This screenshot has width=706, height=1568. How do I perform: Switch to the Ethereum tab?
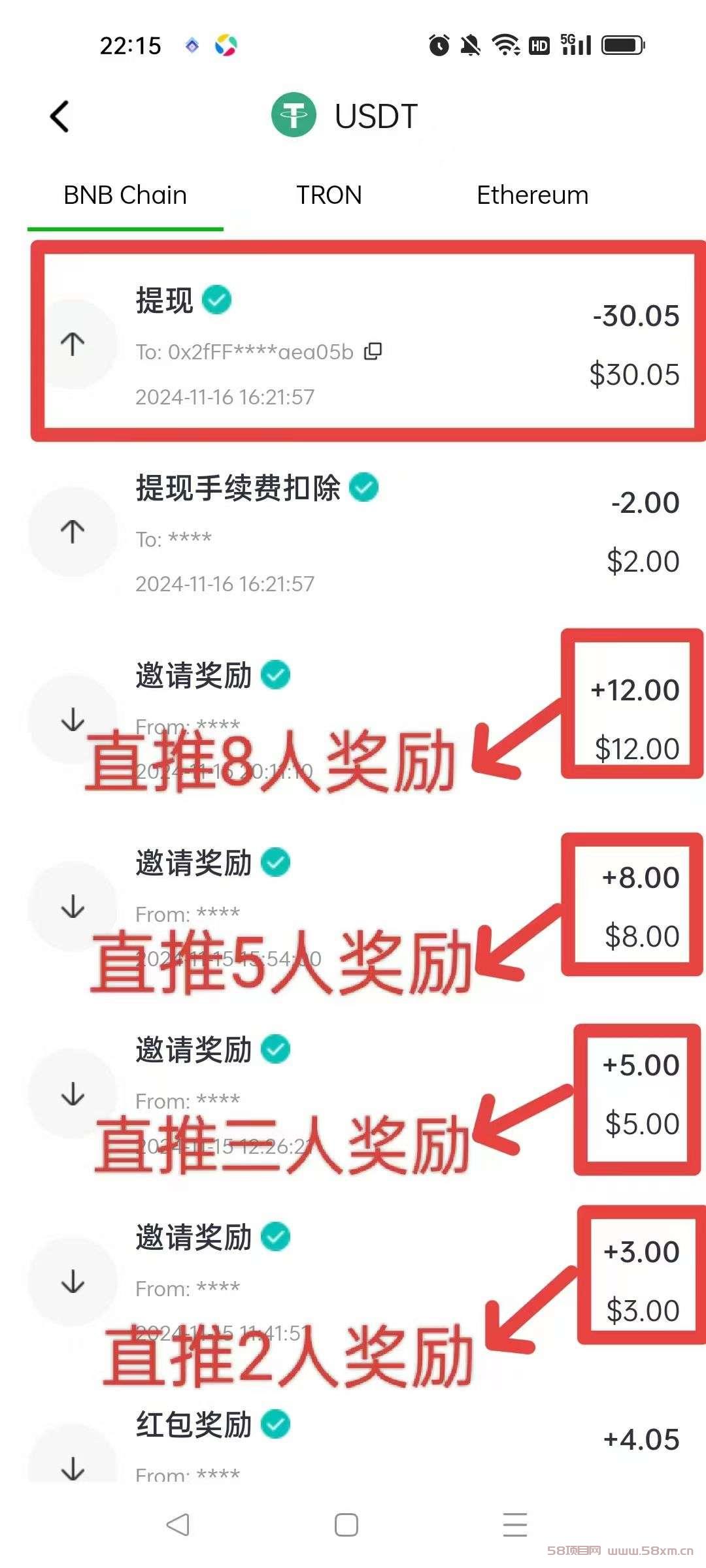pyautogui.click(x=532, y=195)
